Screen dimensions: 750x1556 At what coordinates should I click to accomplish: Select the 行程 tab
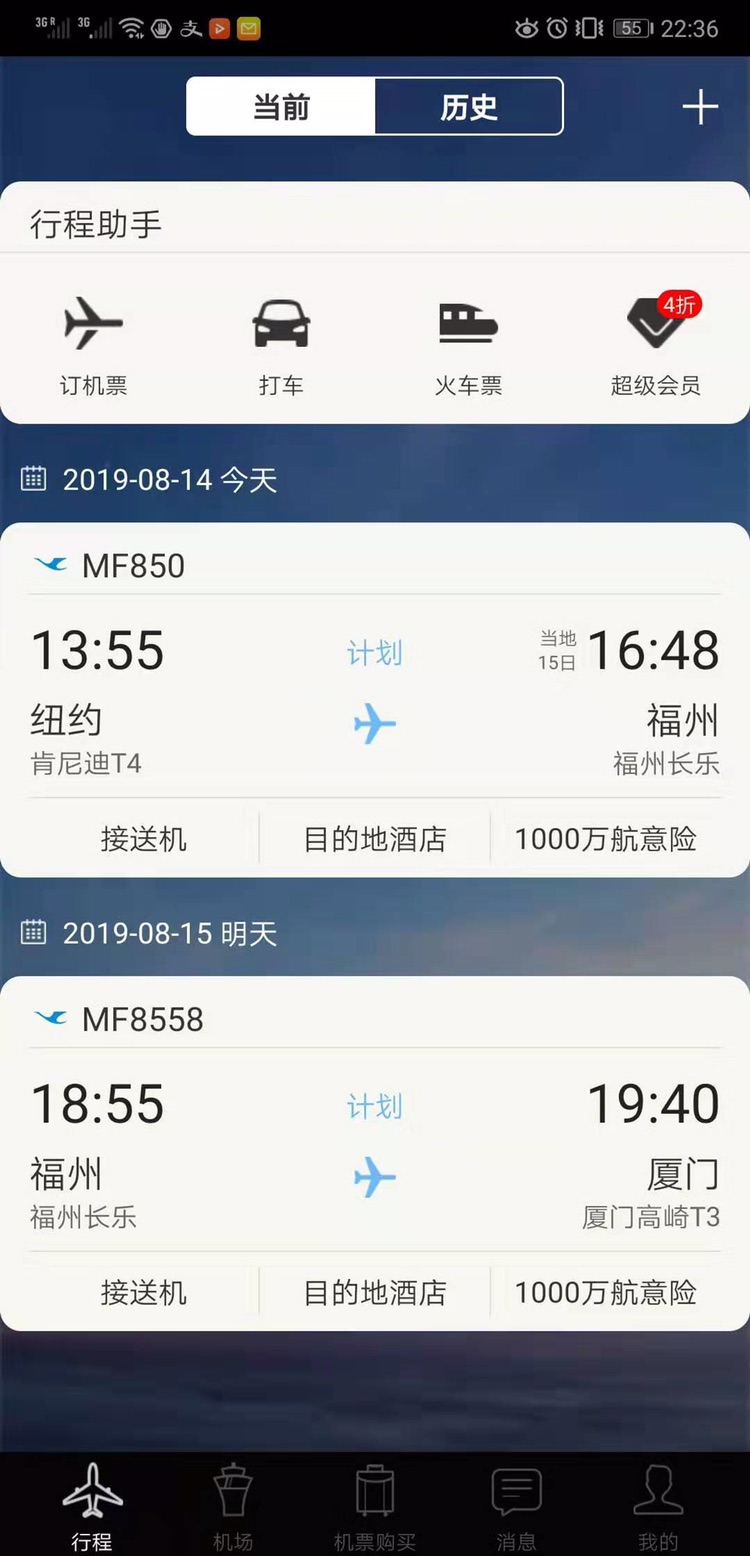click(92, 1505)
